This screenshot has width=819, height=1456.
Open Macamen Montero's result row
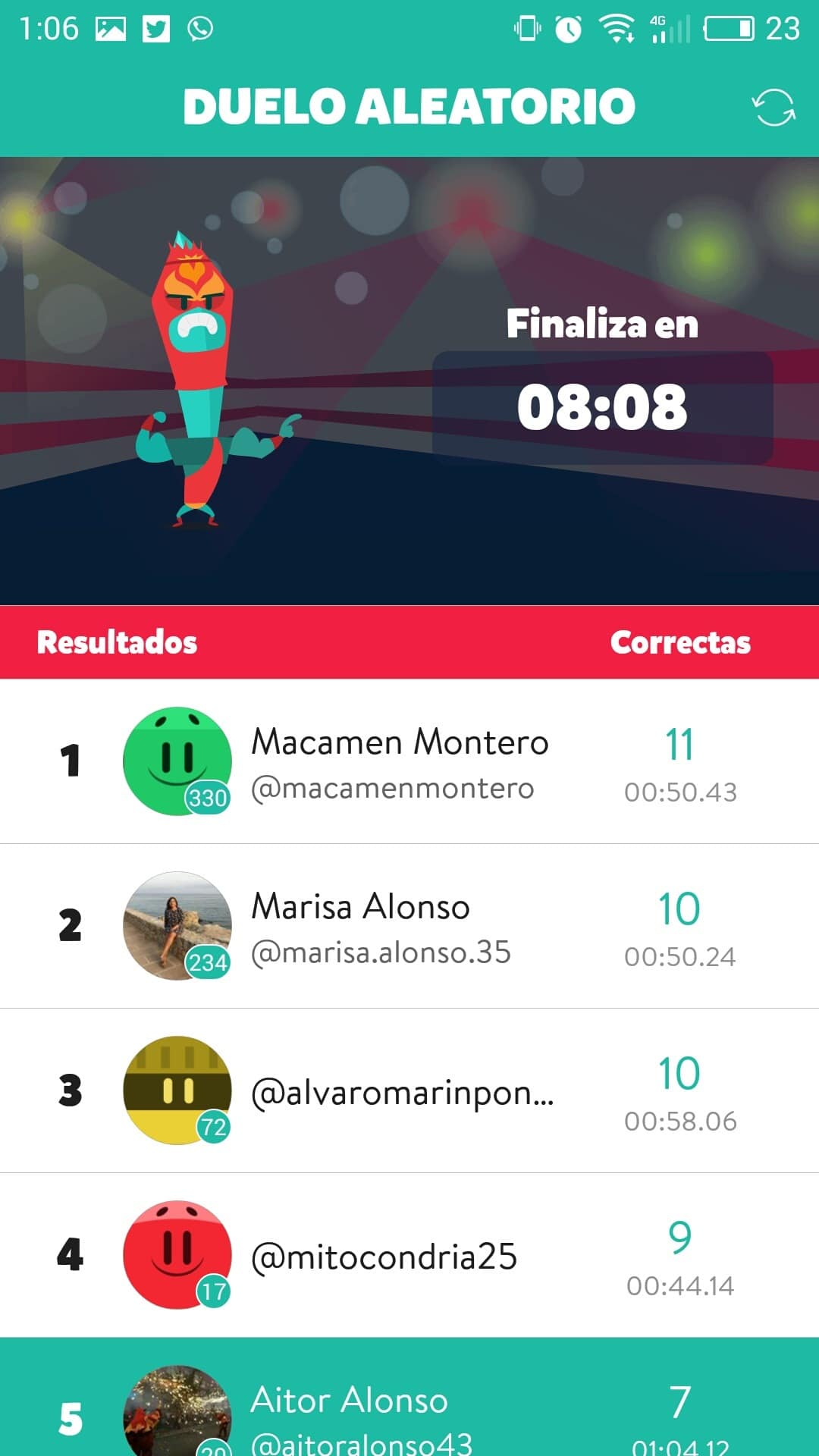point(409,761)
